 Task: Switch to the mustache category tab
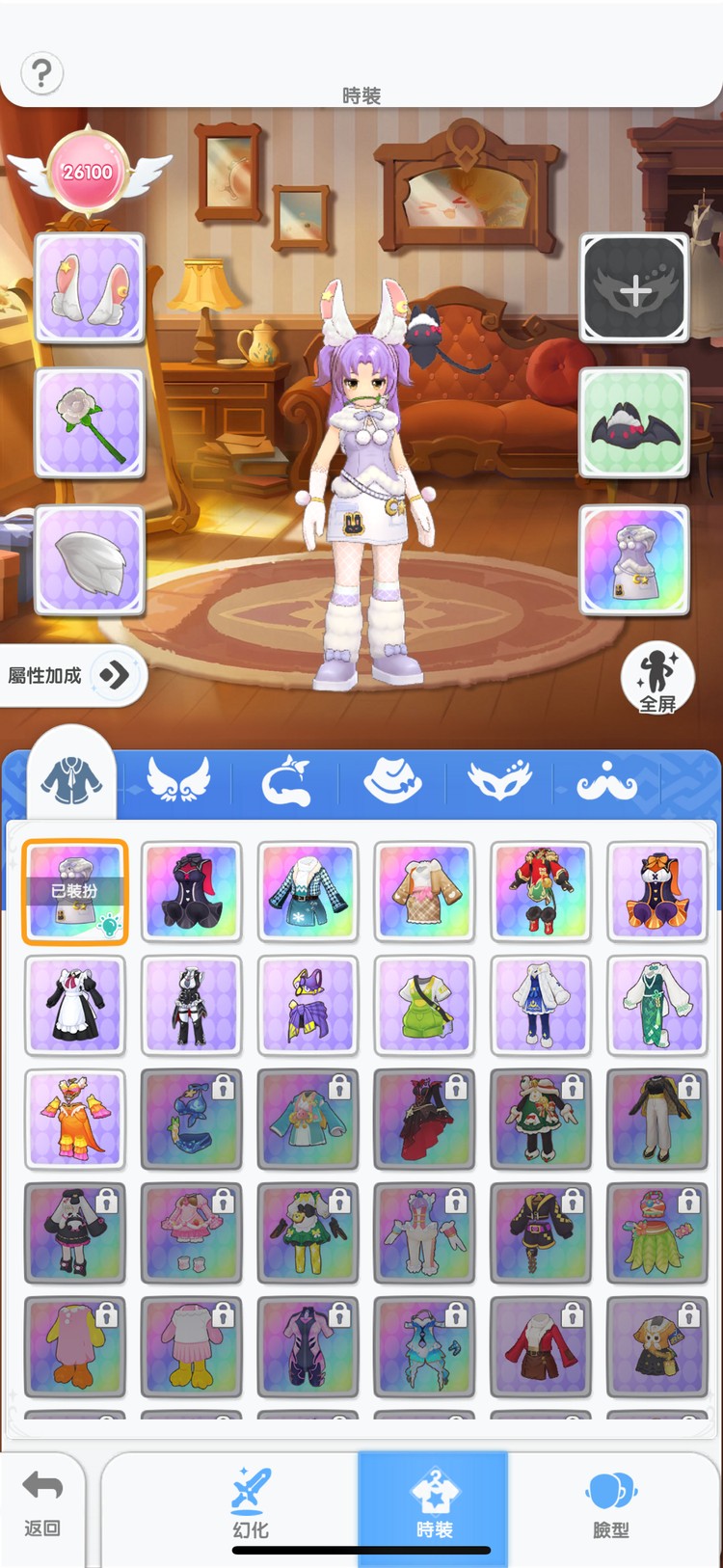click(607, 781)
